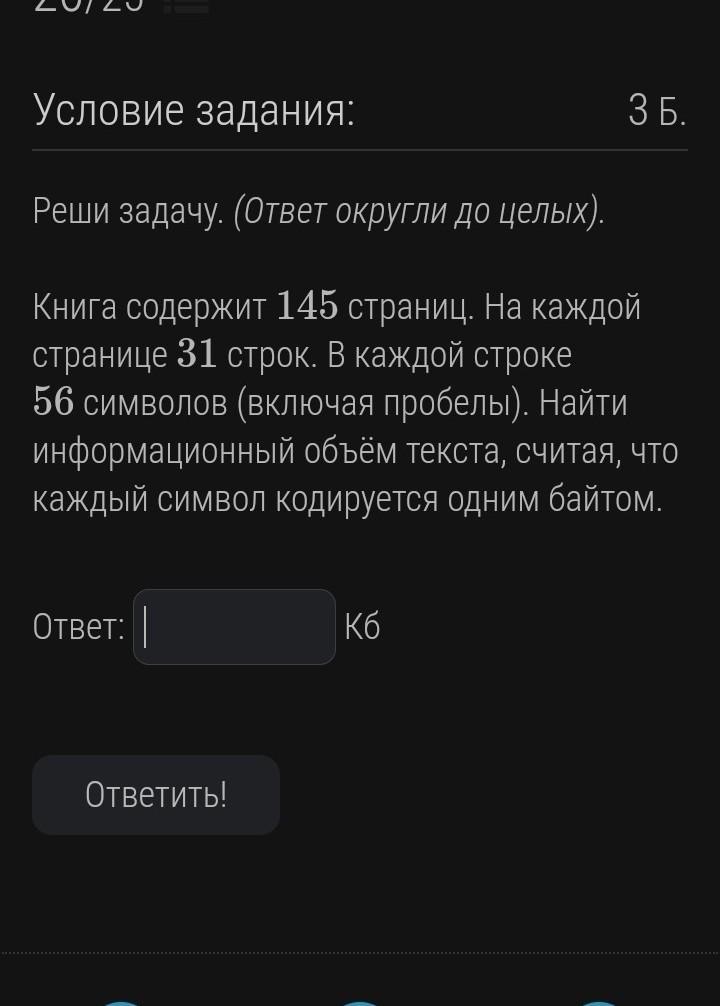Viewport: 720px width, 1006px height.
Task: Submit with the Ответить! button
Action: [x=156, y=795]
